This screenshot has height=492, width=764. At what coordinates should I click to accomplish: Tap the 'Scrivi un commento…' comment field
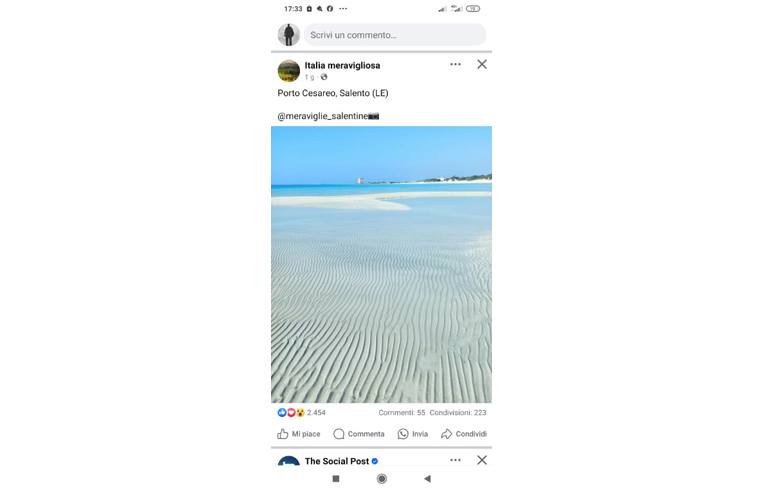pos(394,35)
